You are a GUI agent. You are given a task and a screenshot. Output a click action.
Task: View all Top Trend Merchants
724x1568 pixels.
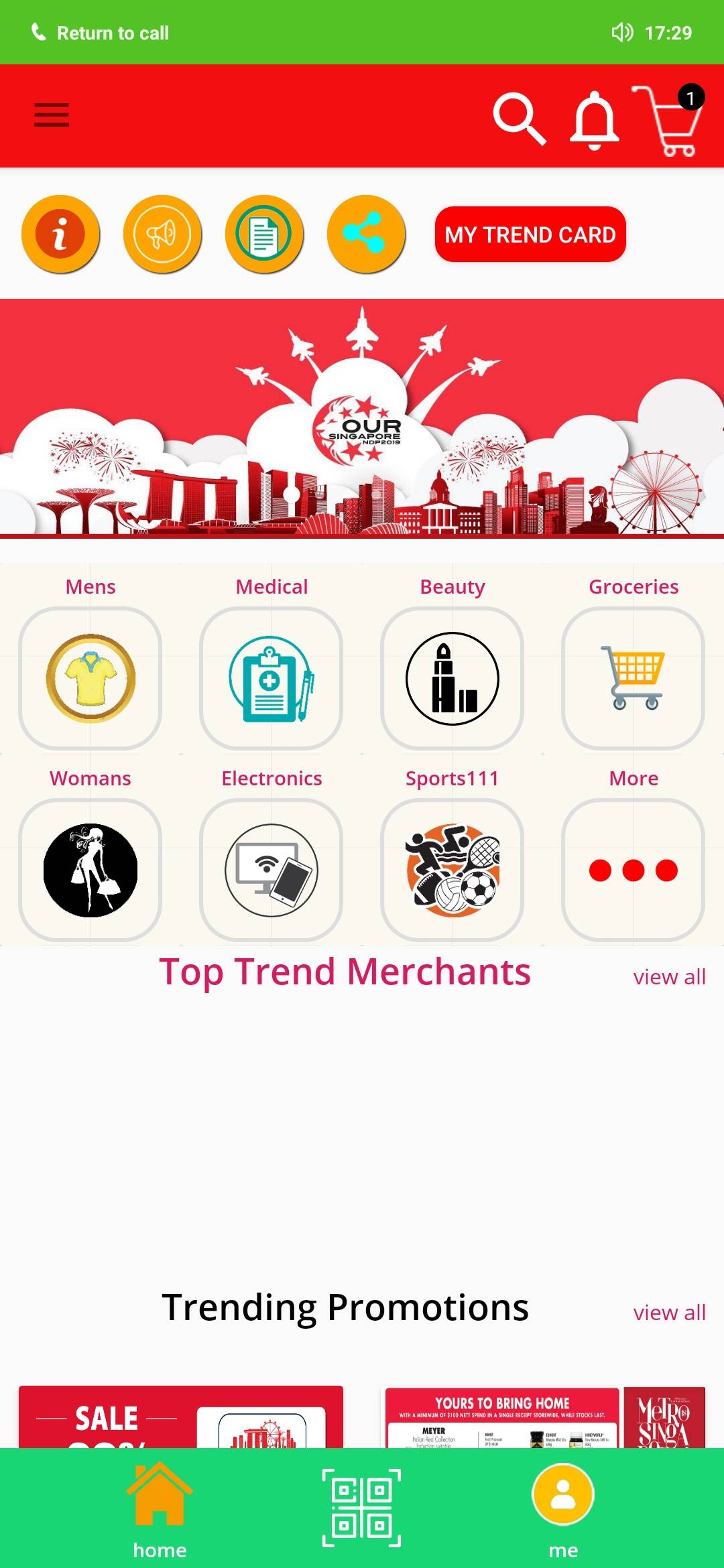pyautogui.click(x=669, y=977)
